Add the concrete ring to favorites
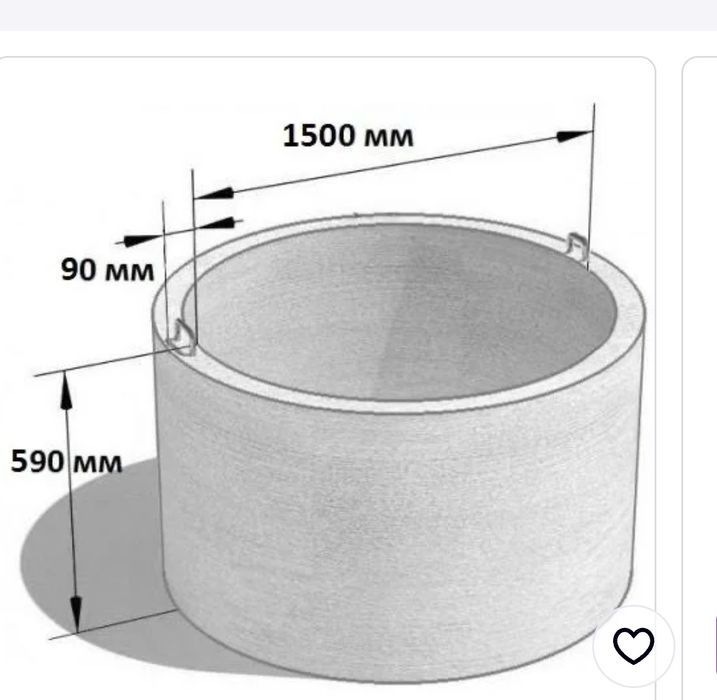This screenshot has height=700, width=717. [632, 647]
